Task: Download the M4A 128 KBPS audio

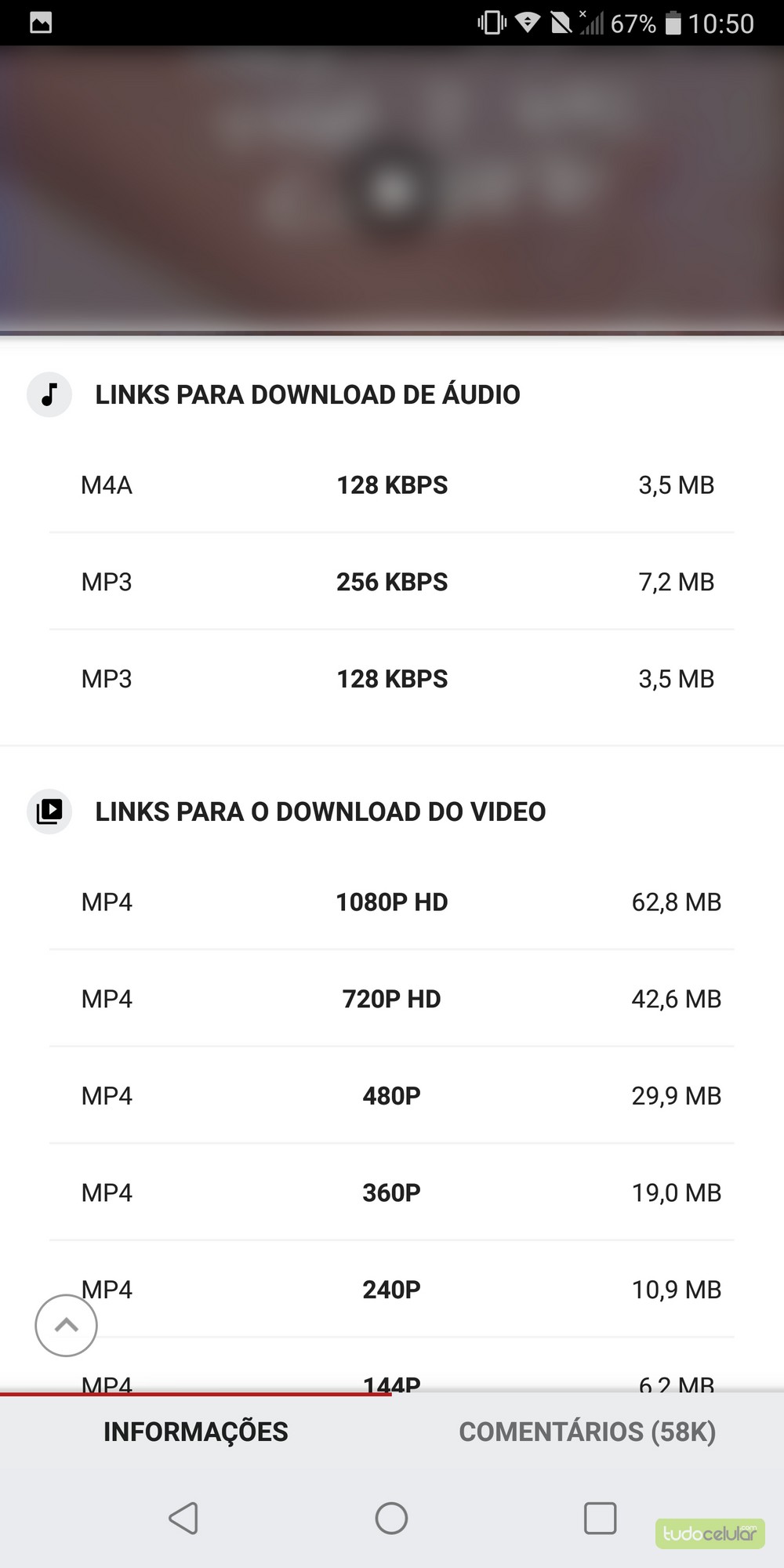Action: coord(392,485)
